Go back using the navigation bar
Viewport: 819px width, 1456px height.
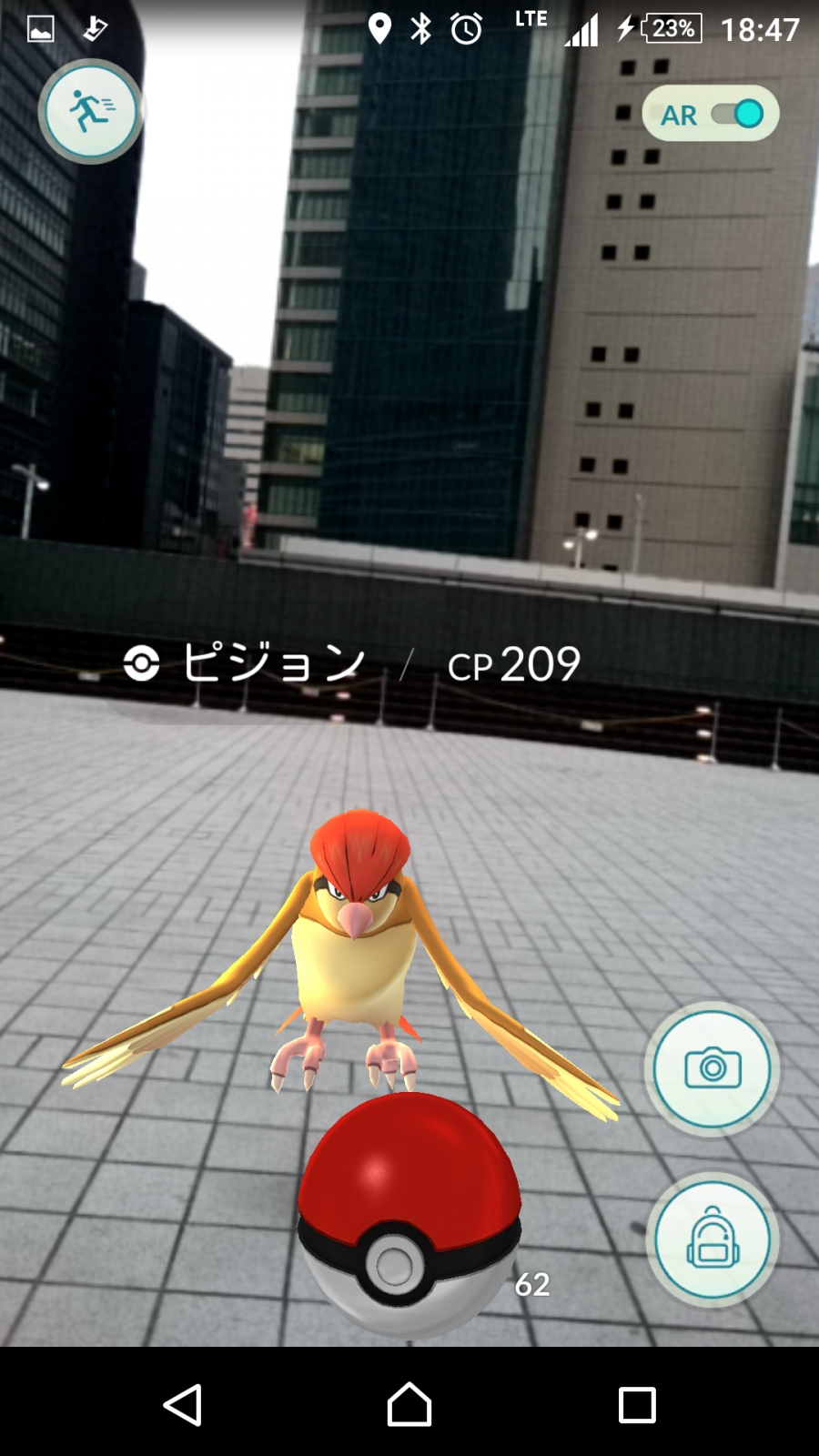182,1404
